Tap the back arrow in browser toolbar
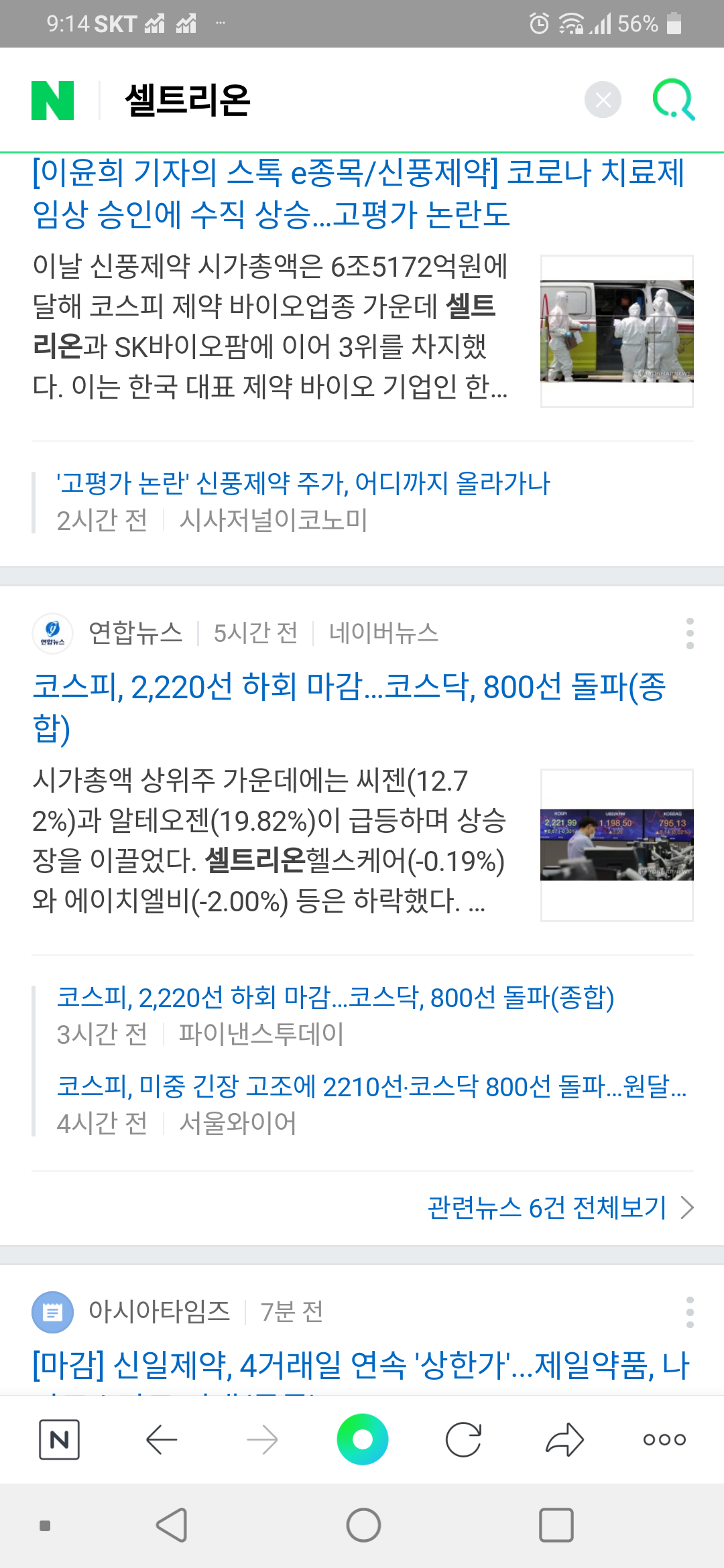 (160, 1438)
